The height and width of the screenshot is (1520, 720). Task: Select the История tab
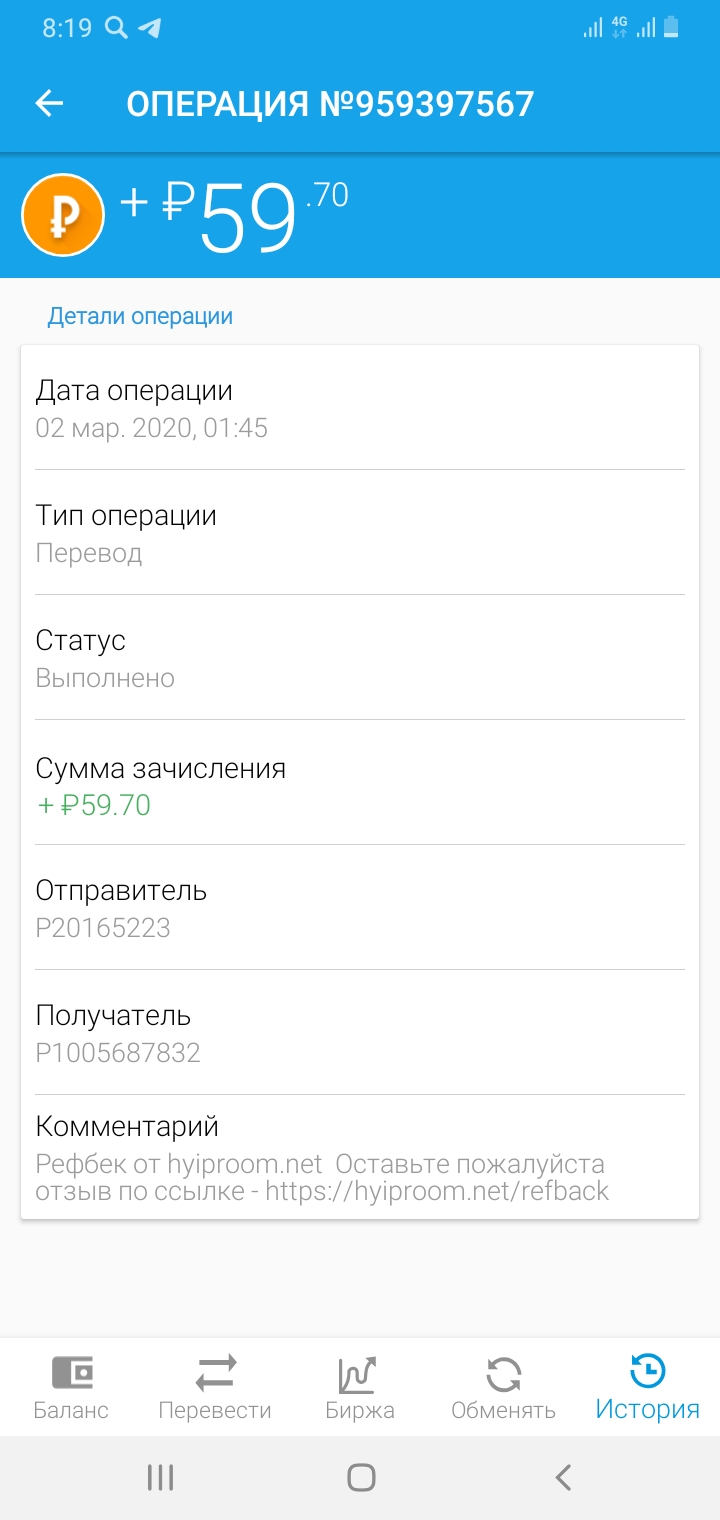(648, 1387)
